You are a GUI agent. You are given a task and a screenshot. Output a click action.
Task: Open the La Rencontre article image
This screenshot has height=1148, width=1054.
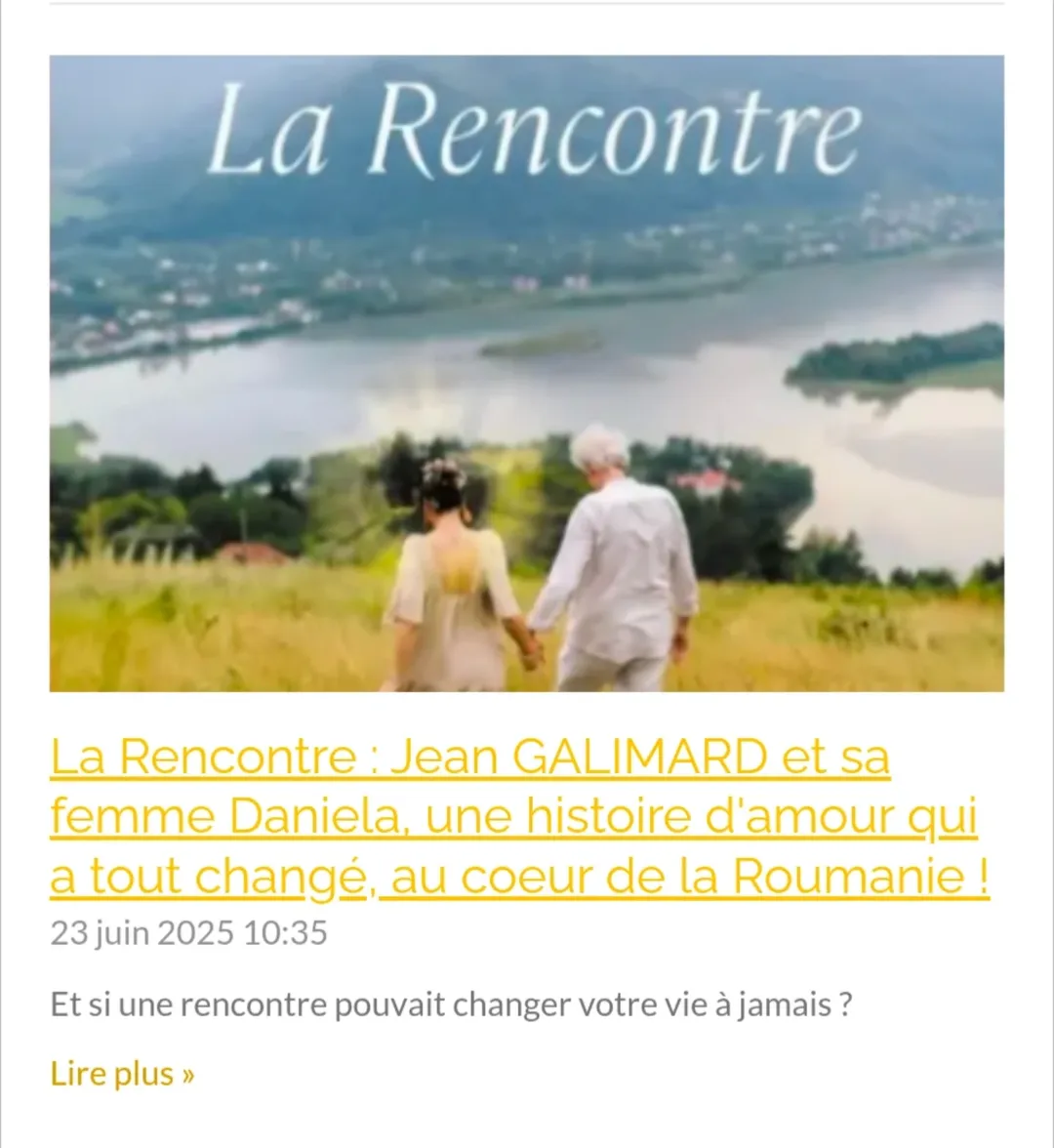tap(527, 373)
